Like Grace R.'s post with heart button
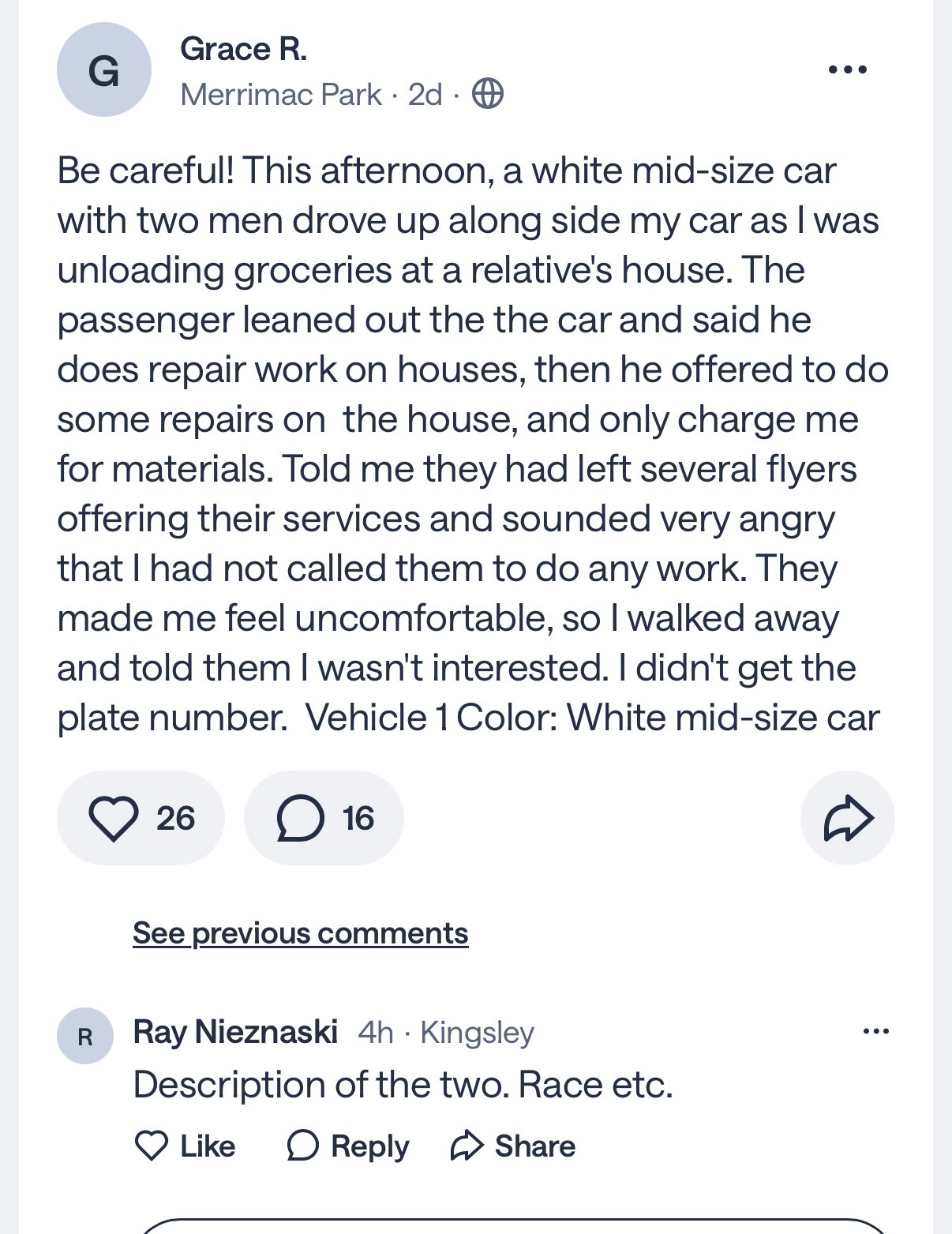 click(140, 818)
